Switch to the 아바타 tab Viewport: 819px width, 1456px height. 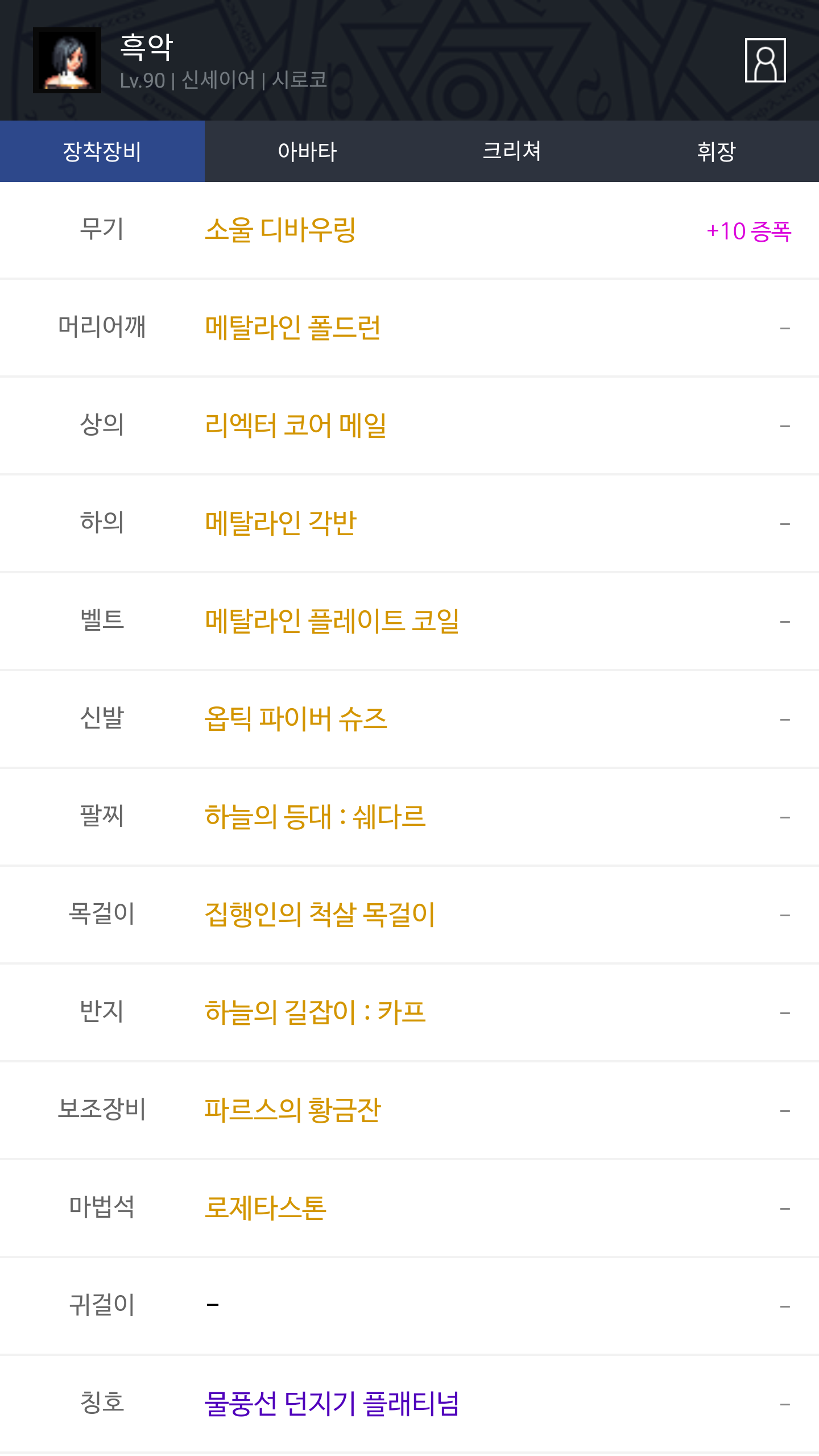tap(307, 151)
